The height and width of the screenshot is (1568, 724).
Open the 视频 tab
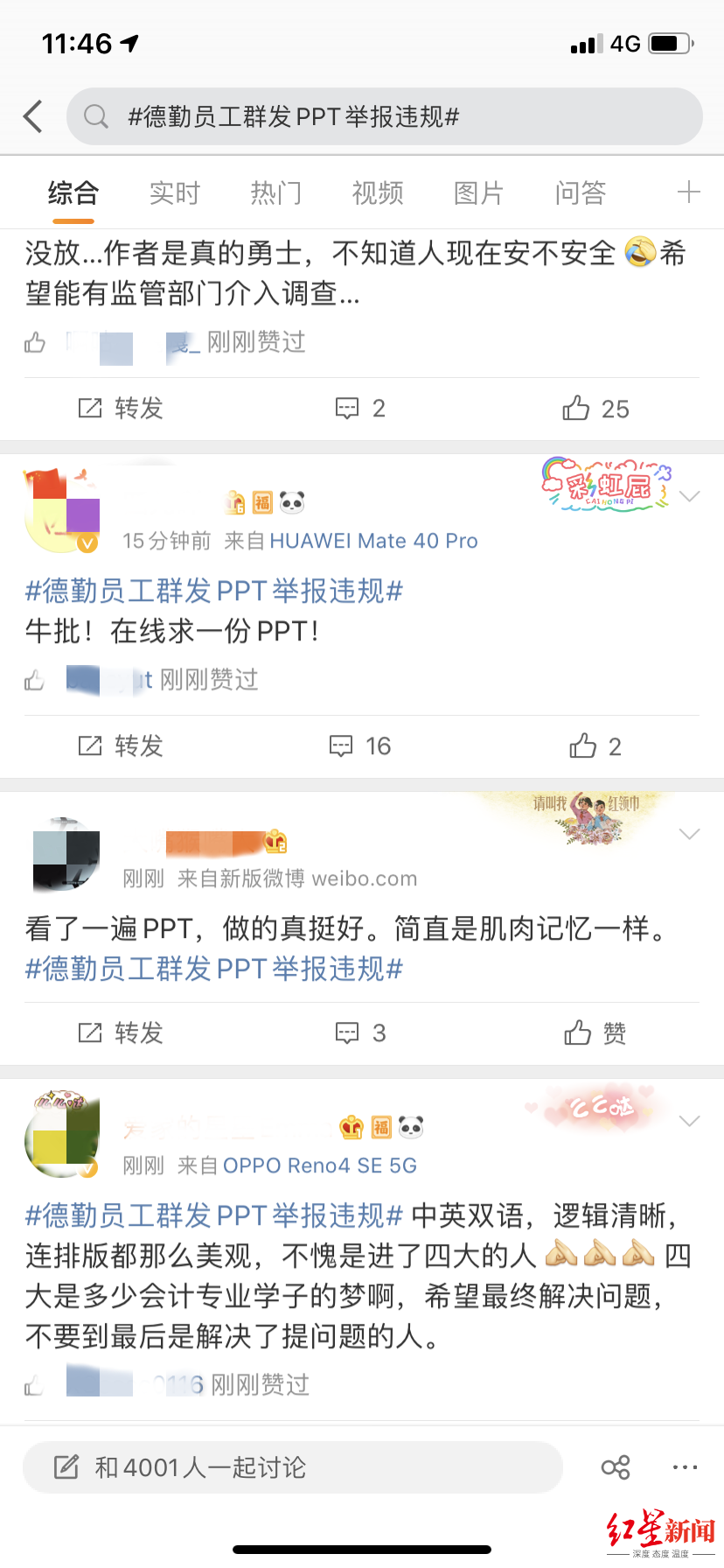point(378,192)
